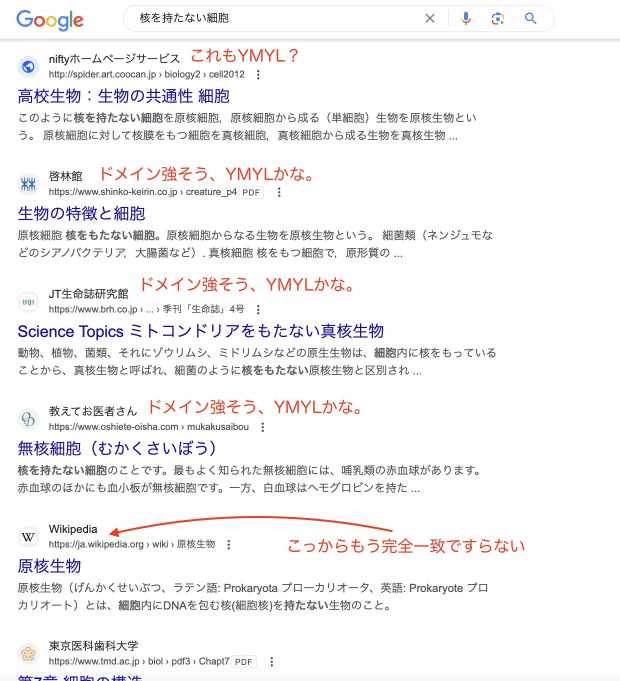Clear the search query with X
The height and width of the screenshot is (681, 620).
430,18
